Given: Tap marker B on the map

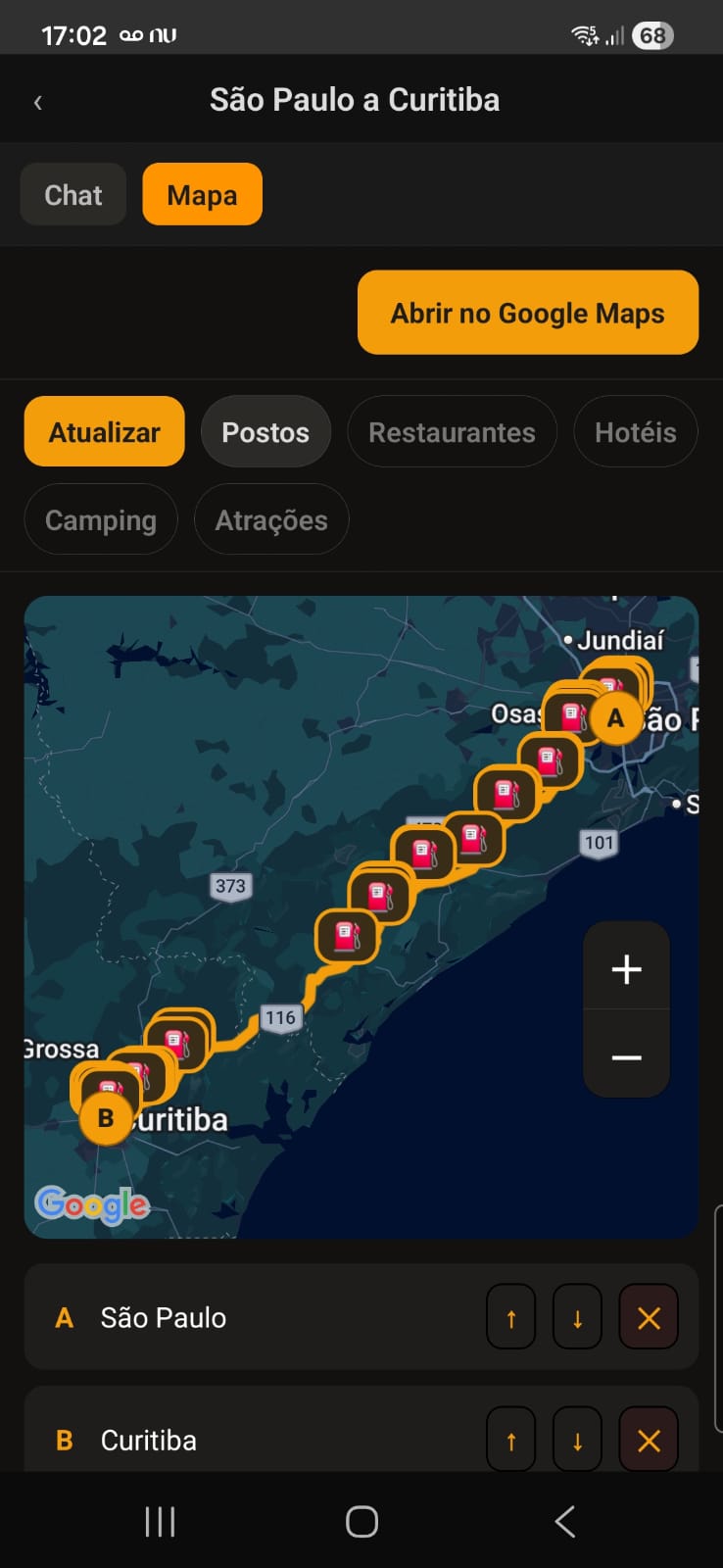Looking at the screenshot, I should 106,1118.
